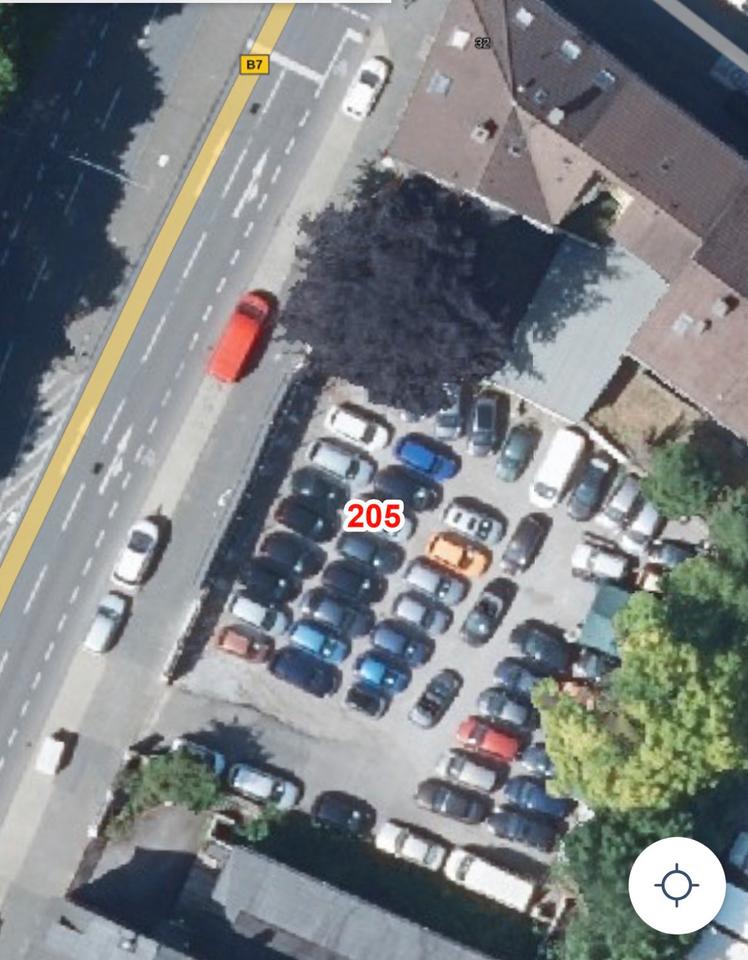This screenshot has width=748, height=960.
Task: Select the parcel labeled 205
Action: click(374, 517)
